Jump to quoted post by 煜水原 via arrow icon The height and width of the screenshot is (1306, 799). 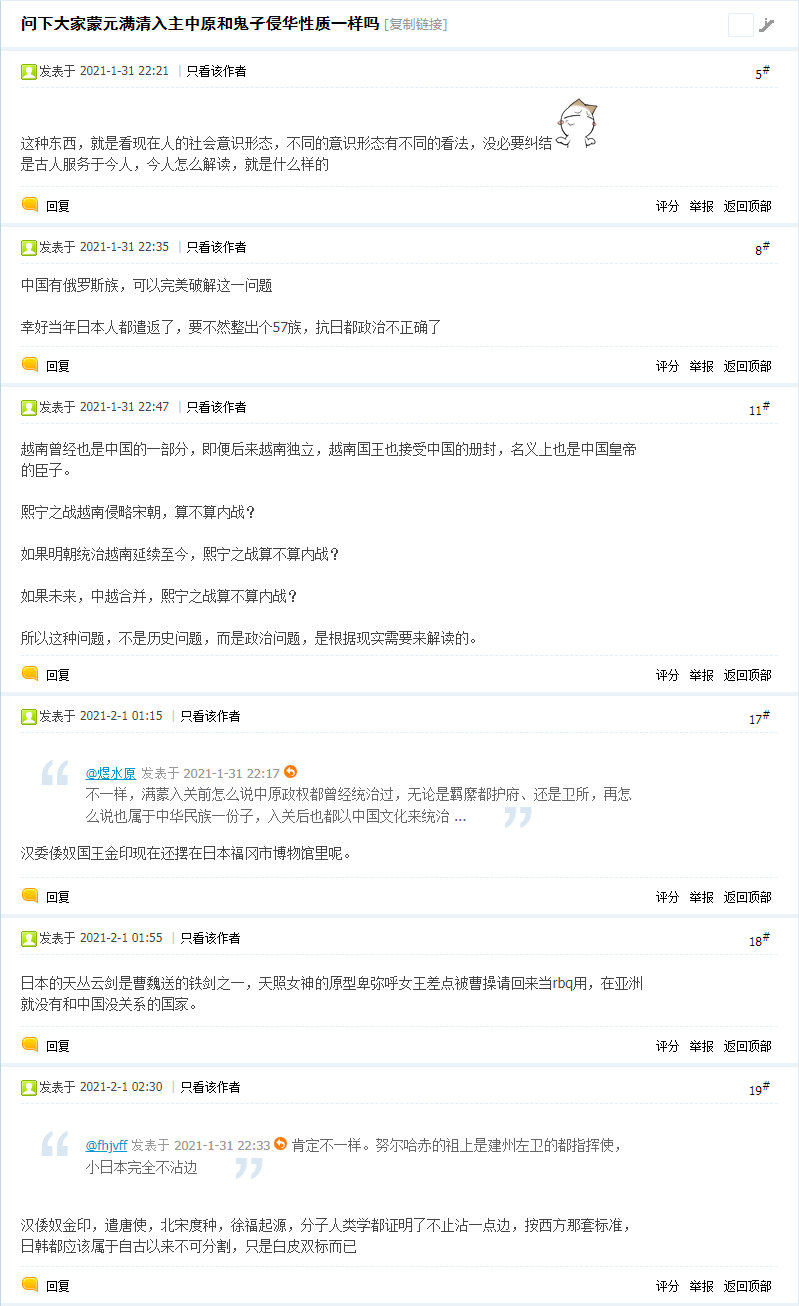tap(290, 772)
